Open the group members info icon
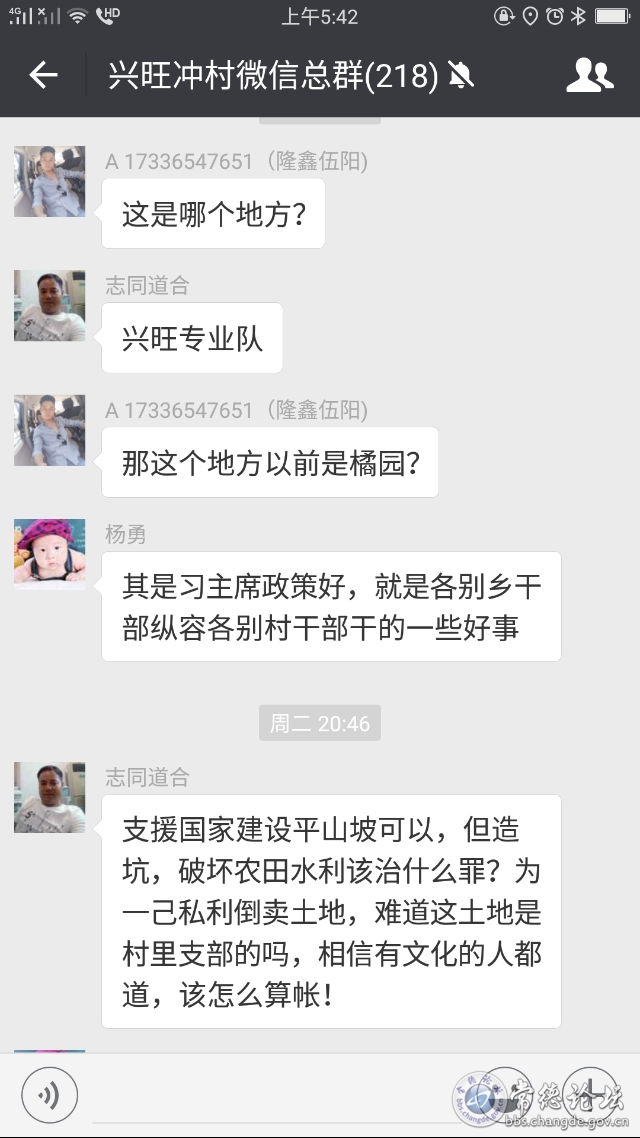This screenshot has width=640, height=1138. point(590,75)
